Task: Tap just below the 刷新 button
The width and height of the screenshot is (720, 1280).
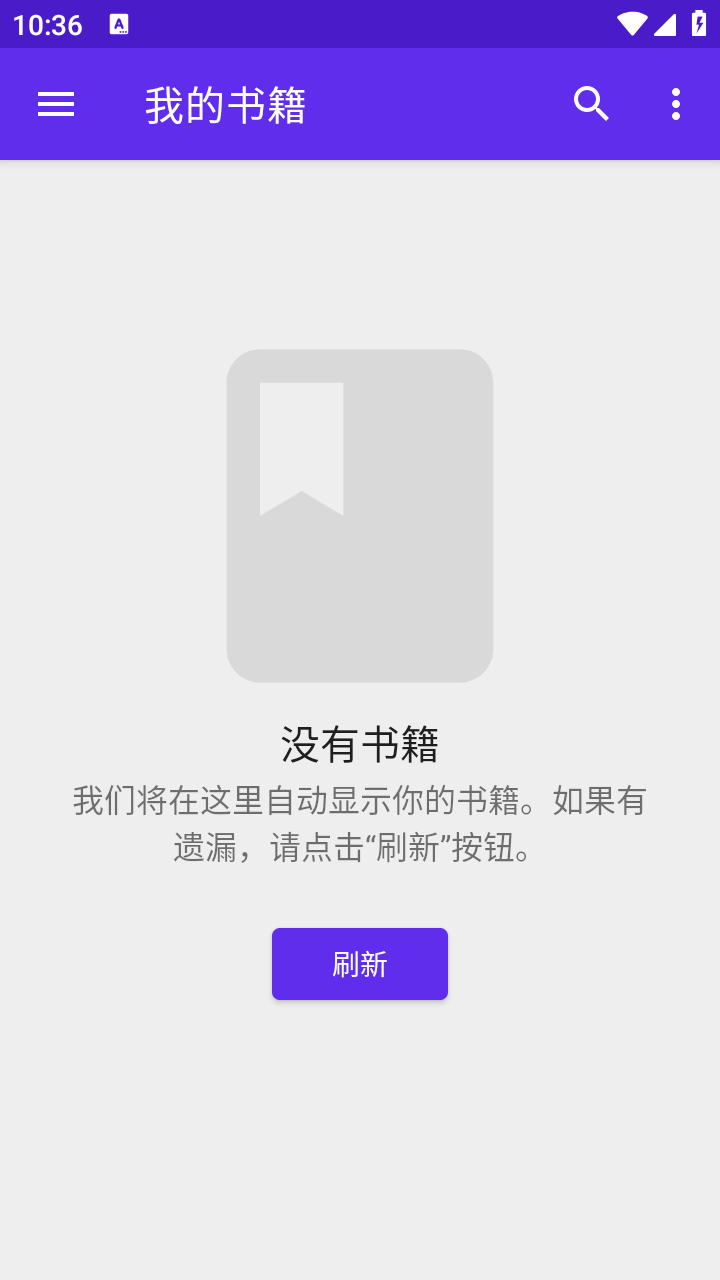Action: [360, 1030]
